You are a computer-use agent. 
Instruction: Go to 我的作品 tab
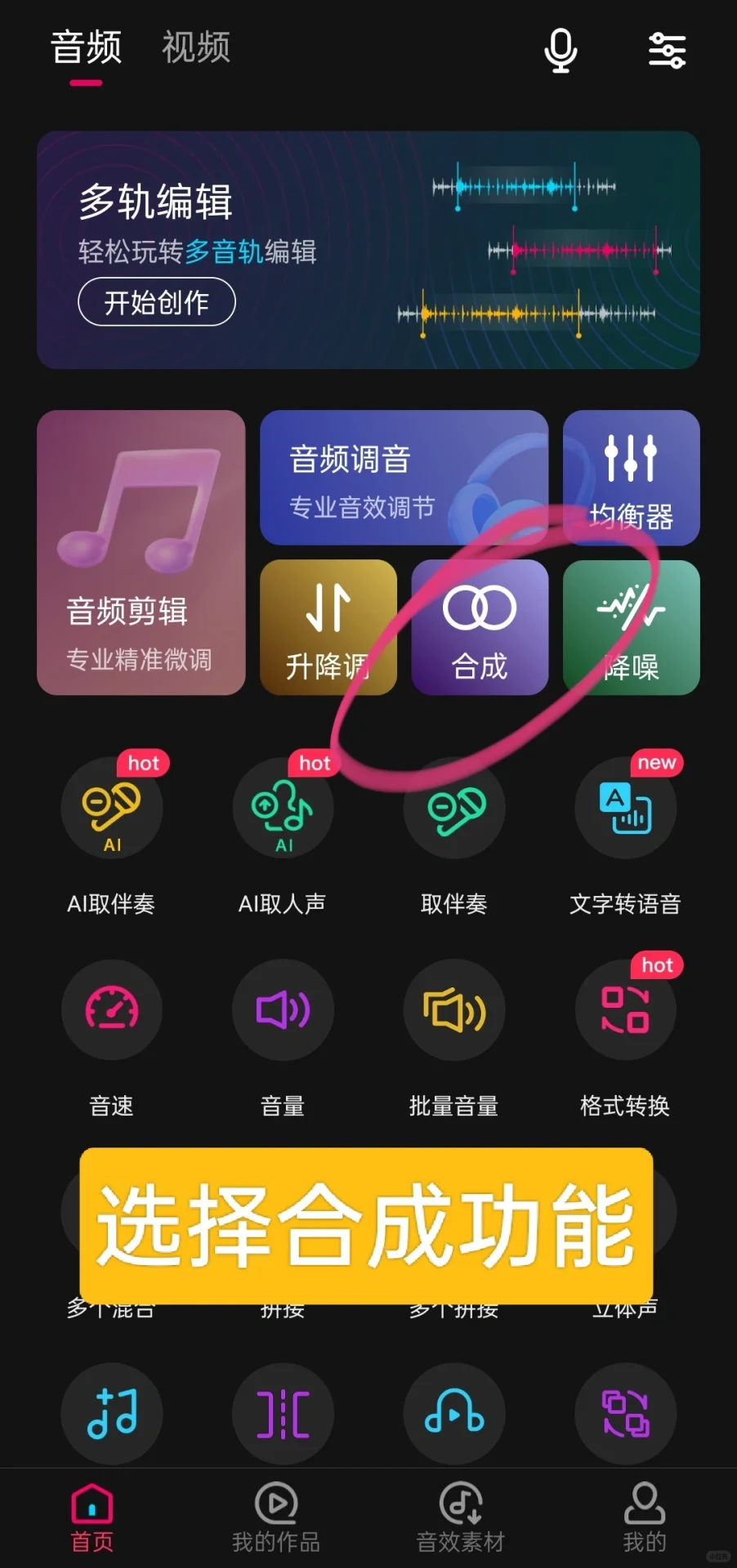(x=276, y=1517)
